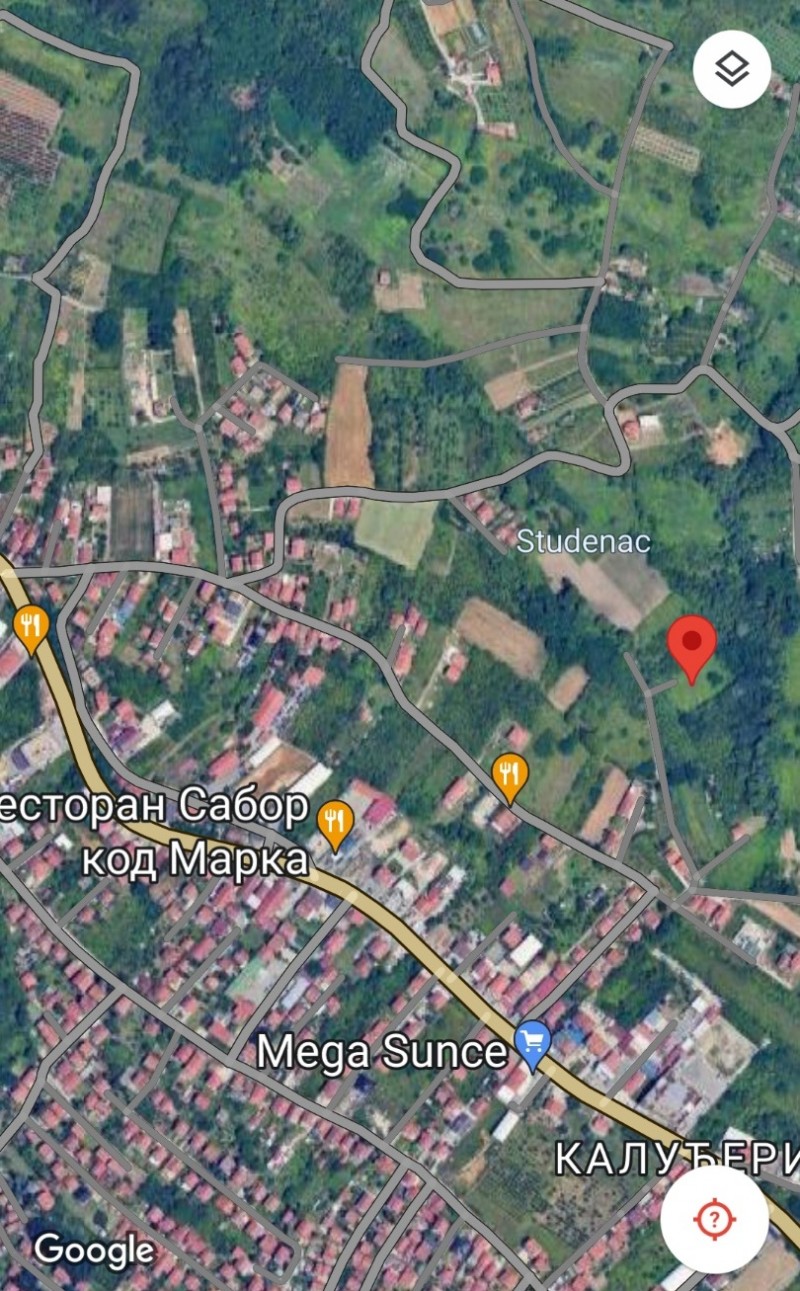Open the Mega Sunce shopping marker
800x1291 pixels.
click(534, 1045)
